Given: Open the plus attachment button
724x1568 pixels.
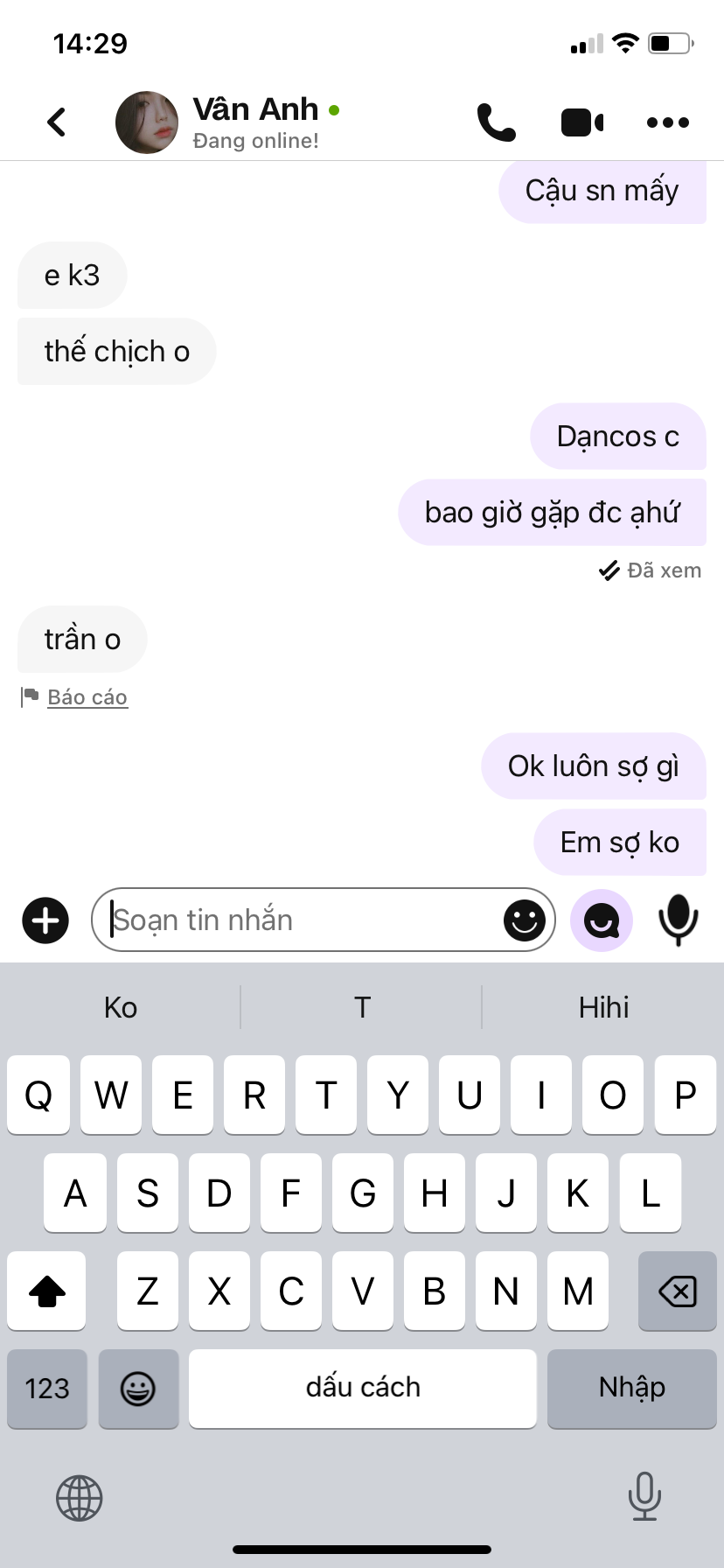Looking at the screenshot, I should (45, 920).
